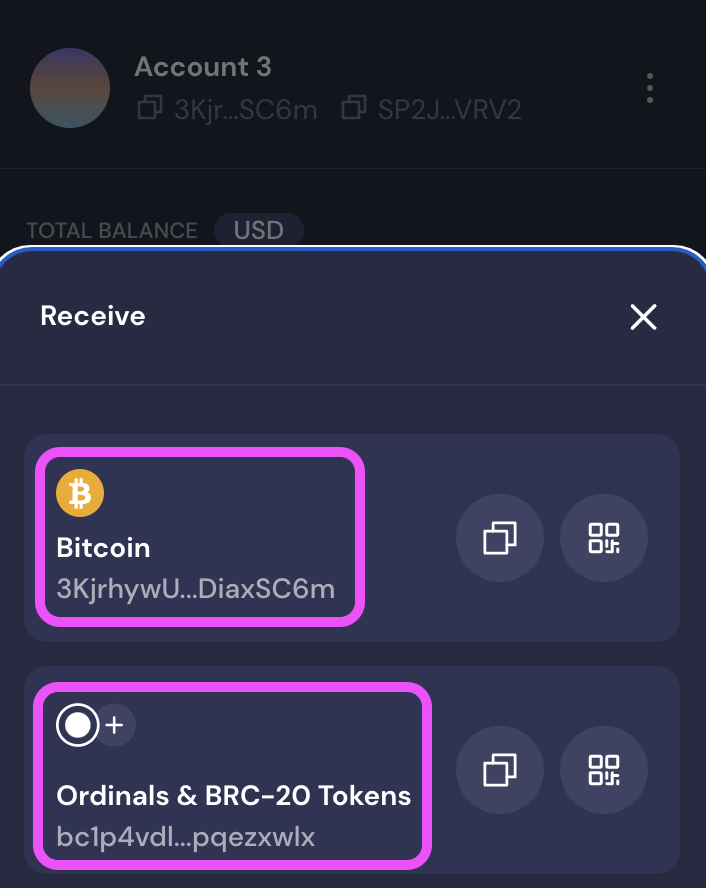The height and width of the screenshot is (888, 706).
Task: Copy the Bitcoin address
Action: point(499,538)
